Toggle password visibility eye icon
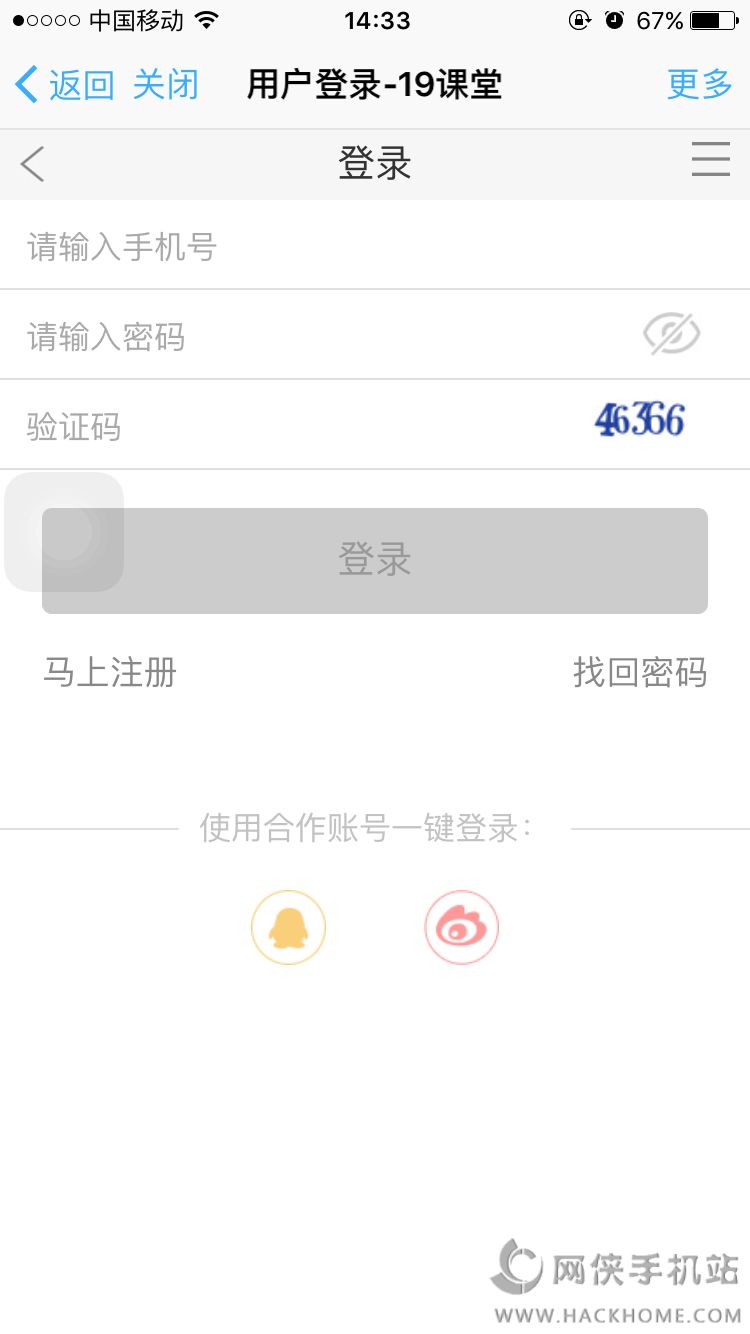 pyautogui.click(x=671, y=334)
